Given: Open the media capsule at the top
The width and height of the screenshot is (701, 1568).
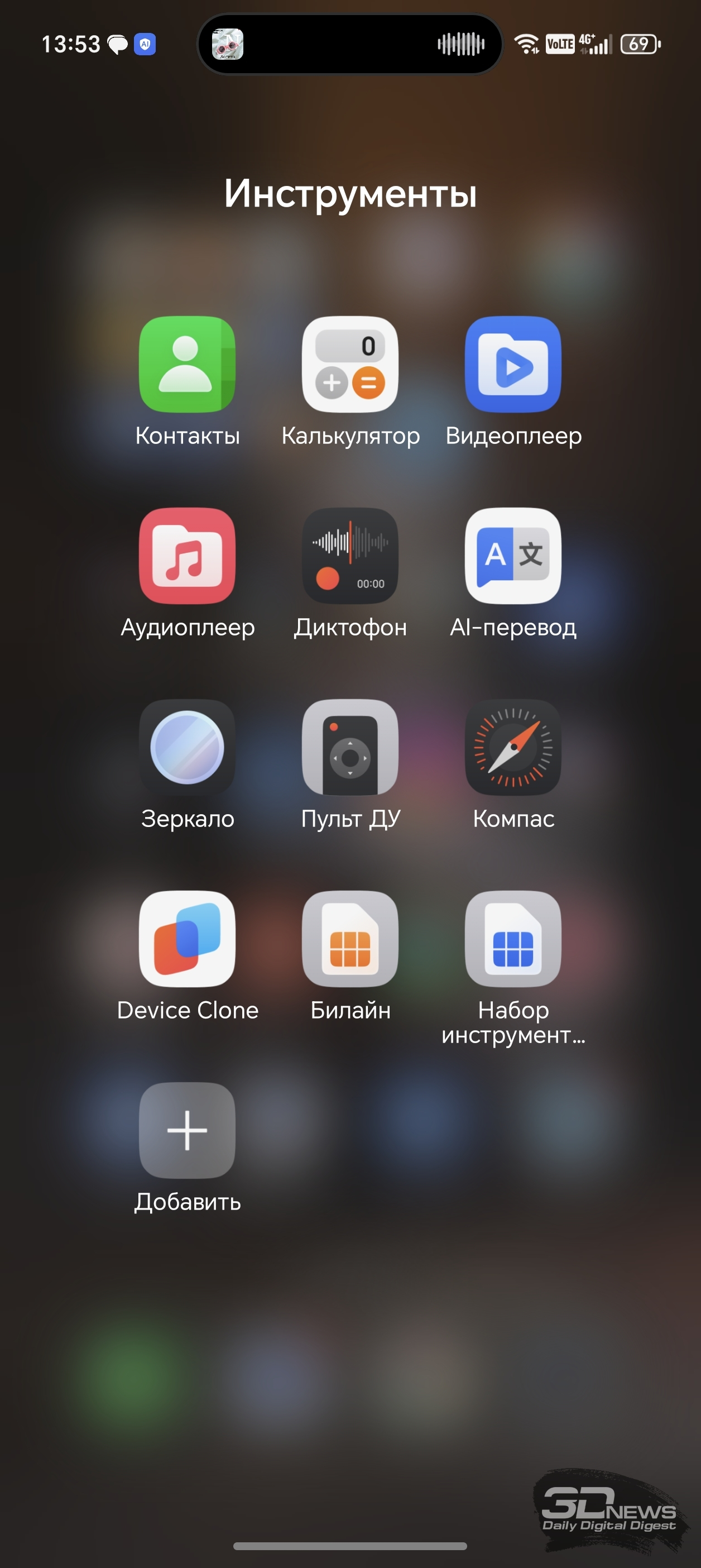Looking at the screenshot, I should (350, 44).
